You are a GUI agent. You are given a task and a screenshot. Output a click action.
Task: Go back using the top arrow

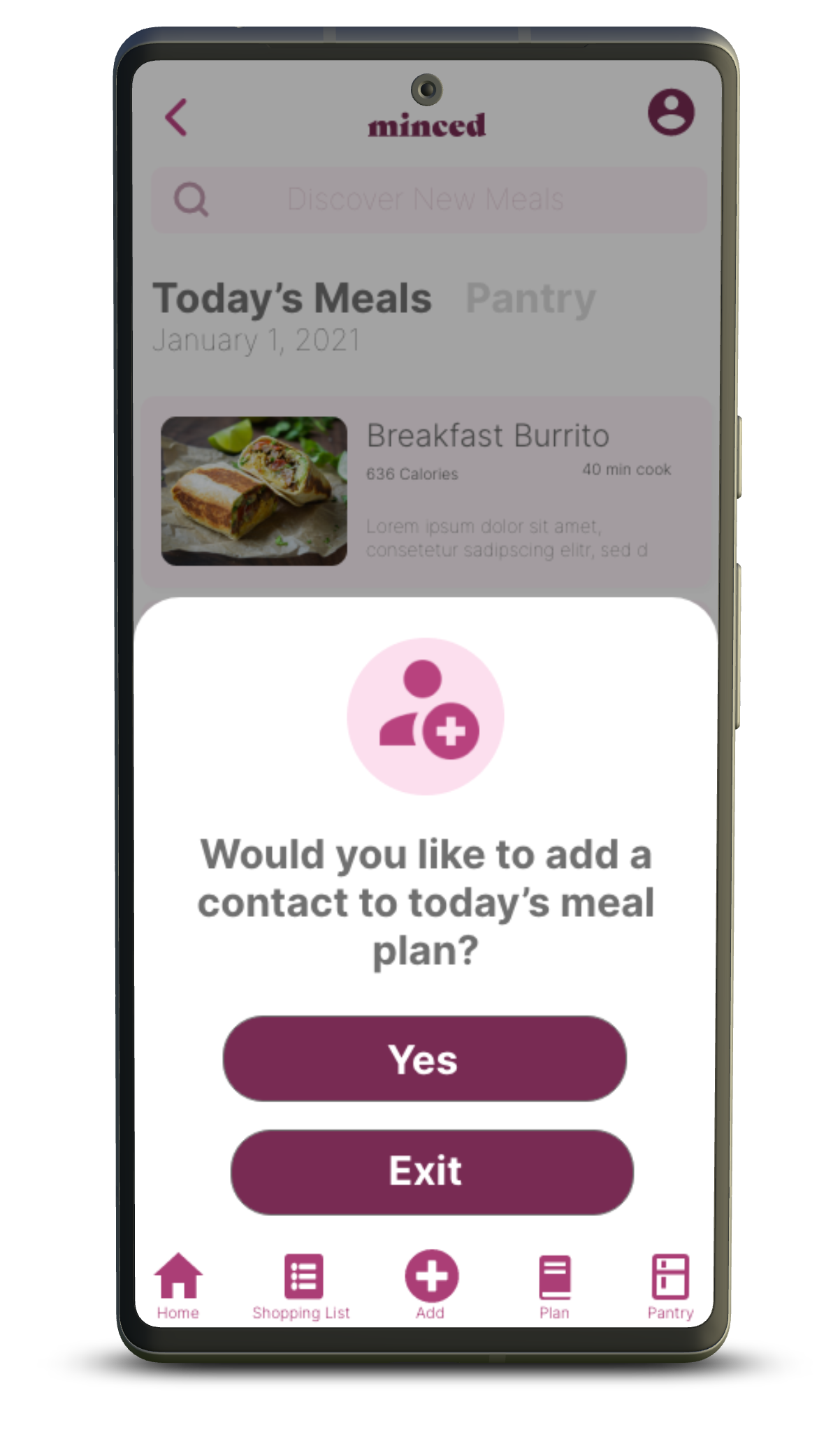click(x=176, y=116)
